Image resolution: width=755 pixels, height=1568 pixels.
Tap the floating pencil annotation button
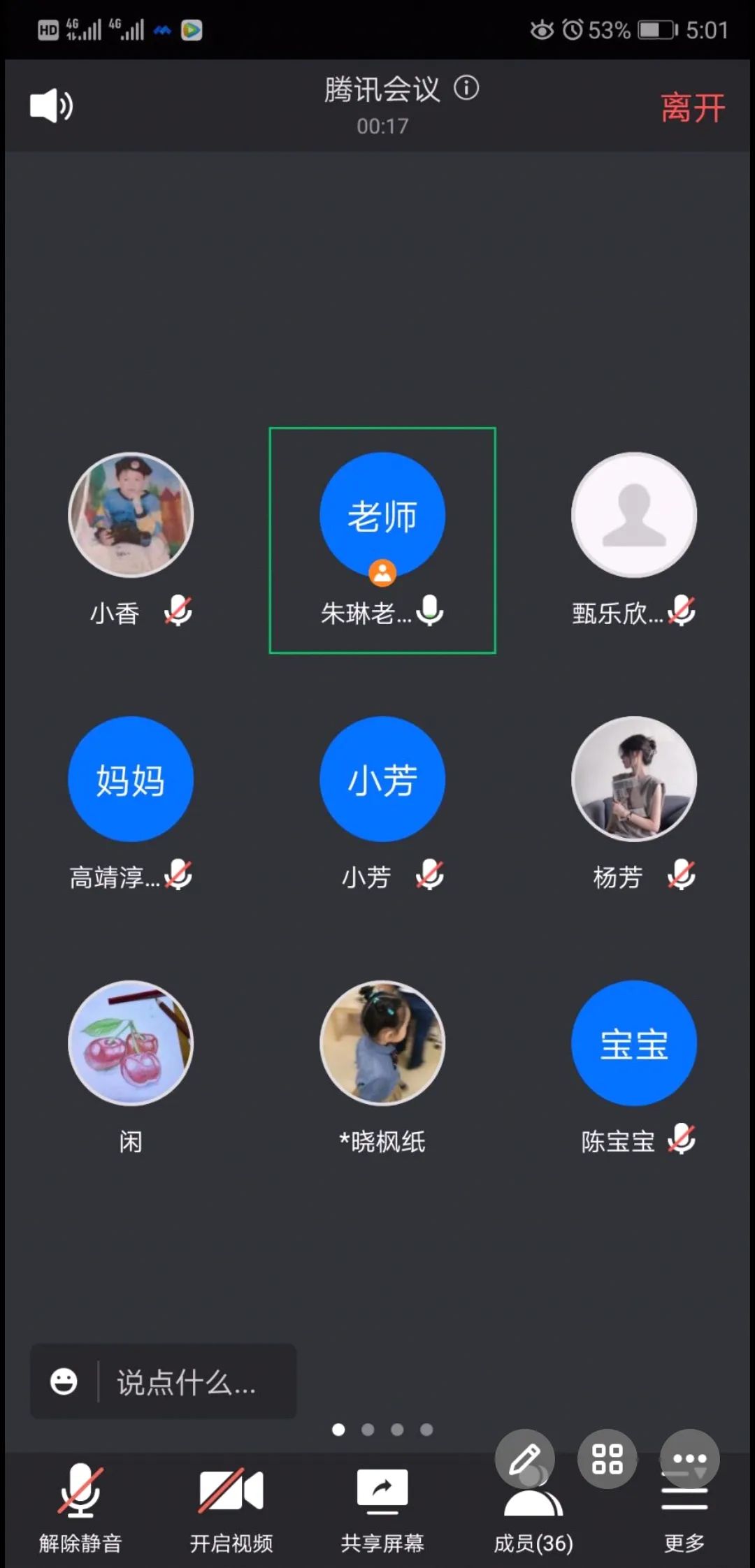(525, 1459)
